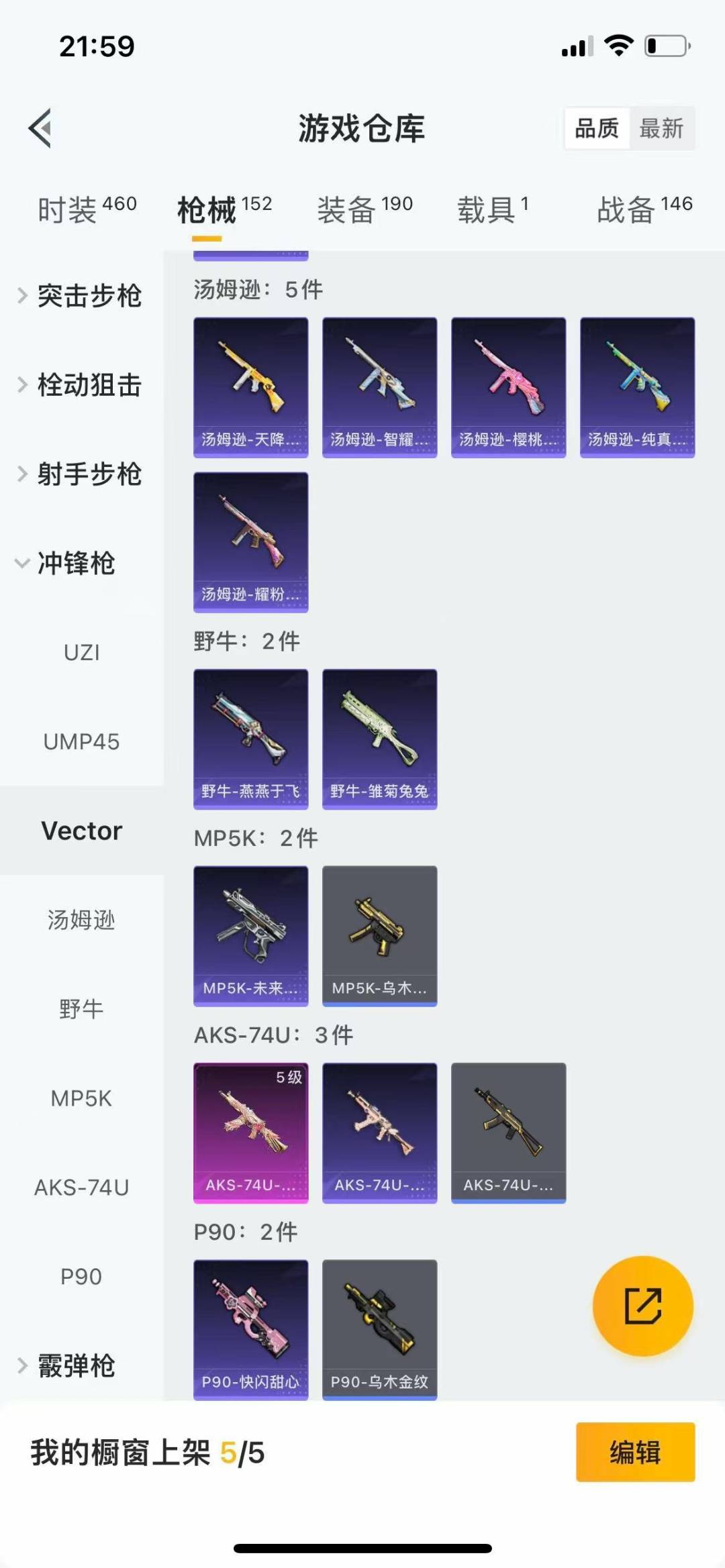
Task: Sort warehouse by 最新
Action: [x=661, y=128]
